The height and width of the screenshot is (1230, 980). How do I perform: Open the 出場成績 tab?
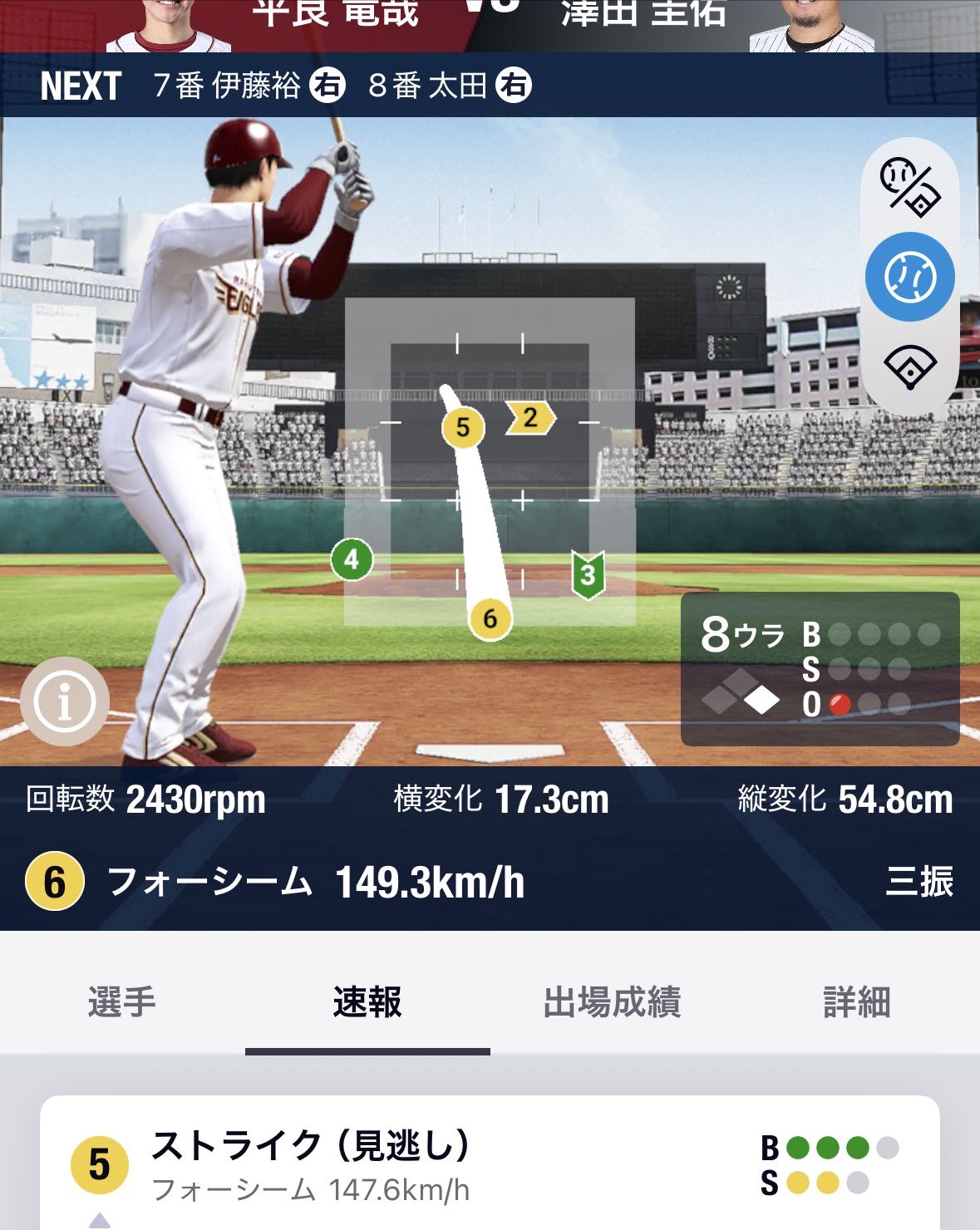pos(612,1002)
